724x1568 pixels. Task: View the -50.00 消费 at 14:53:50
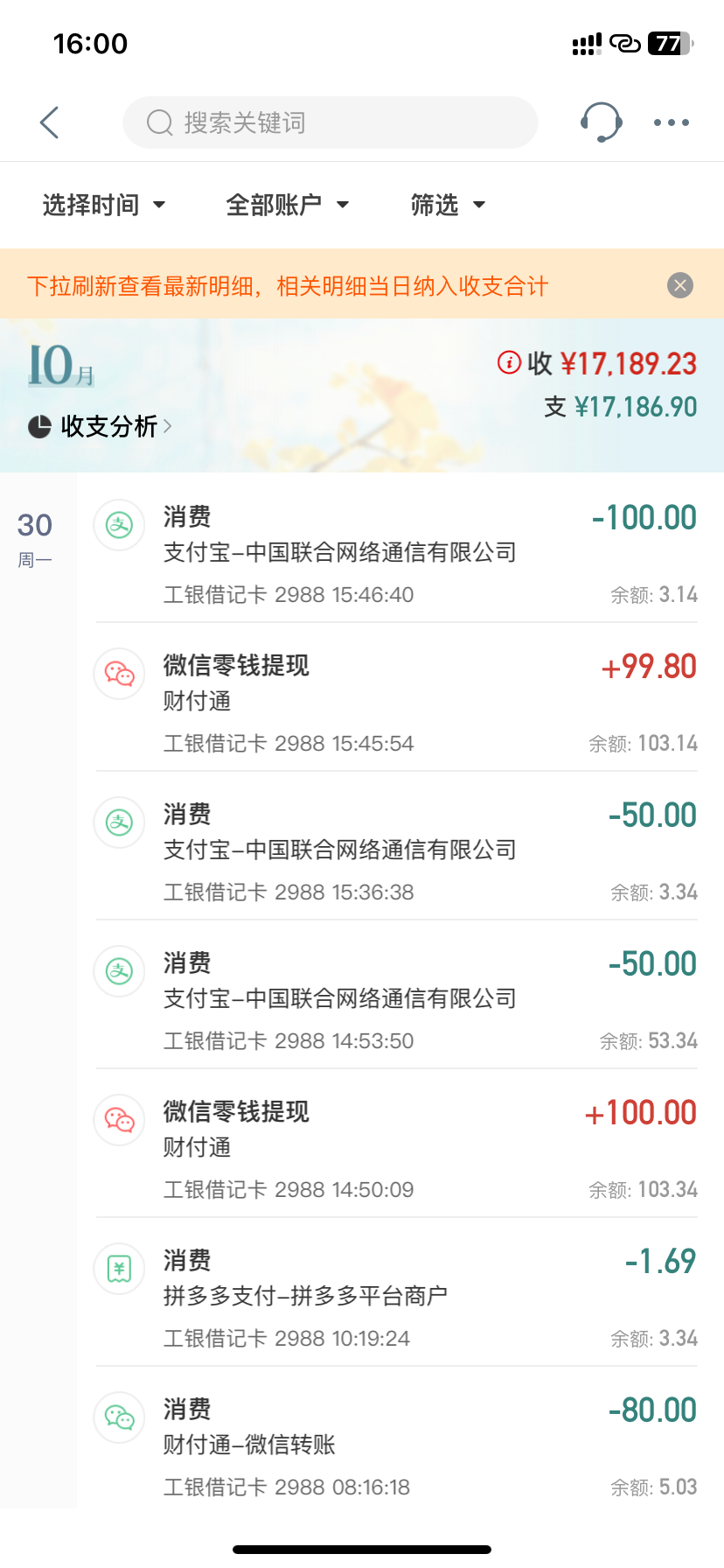(x=395, y=999)
